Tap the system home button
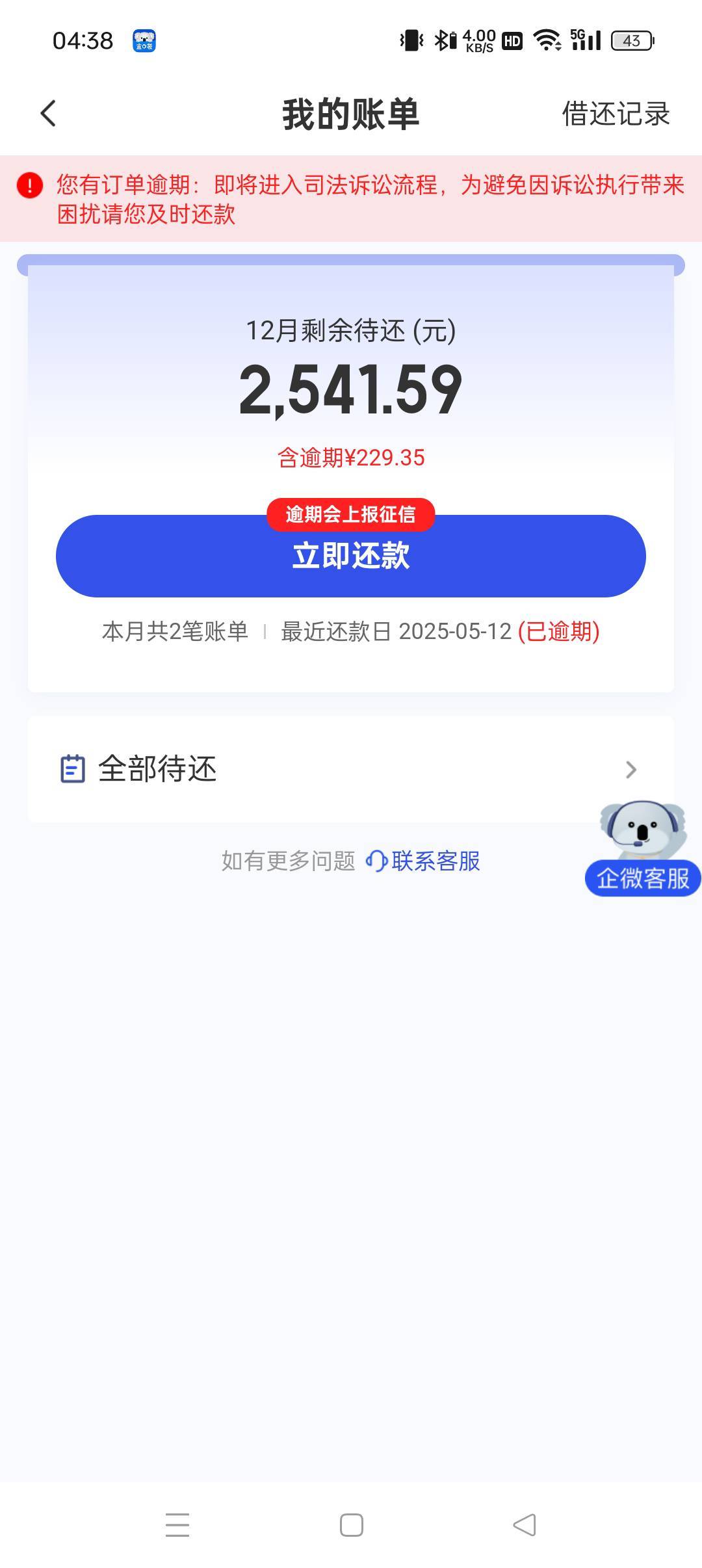Screen dimensions: 702x1568 pyautogui.click(x=351, y=1525)
